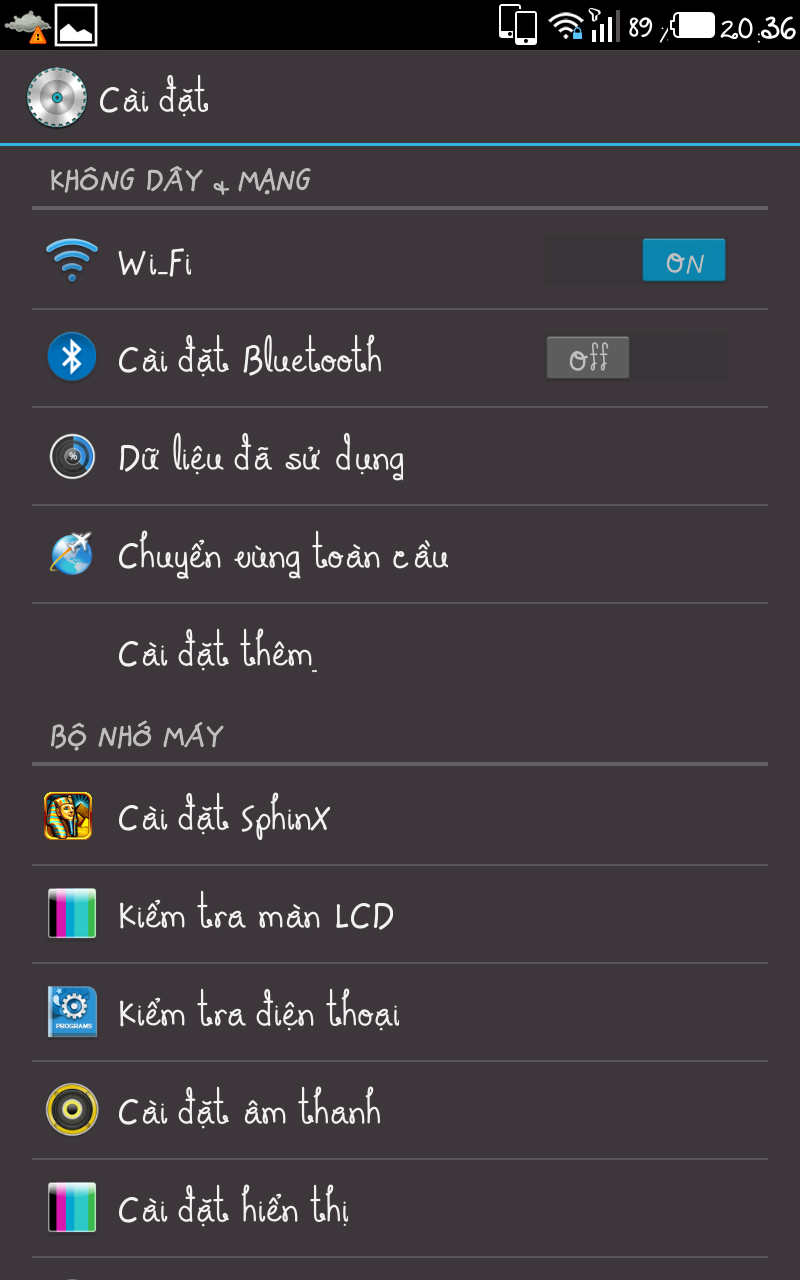Image resolution: width=800 pixels, height=1280 pixels.
Task: Open Cài đặt âm thanh
Action: (249, 1111)
